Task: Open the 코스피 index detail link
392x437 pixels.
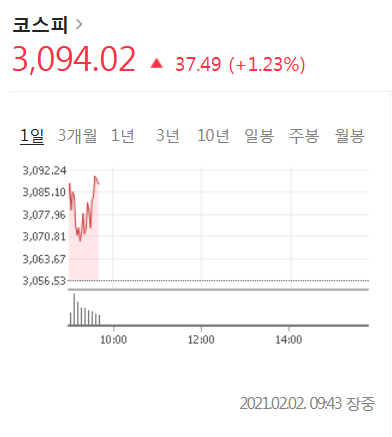Action: click(47, 25)
